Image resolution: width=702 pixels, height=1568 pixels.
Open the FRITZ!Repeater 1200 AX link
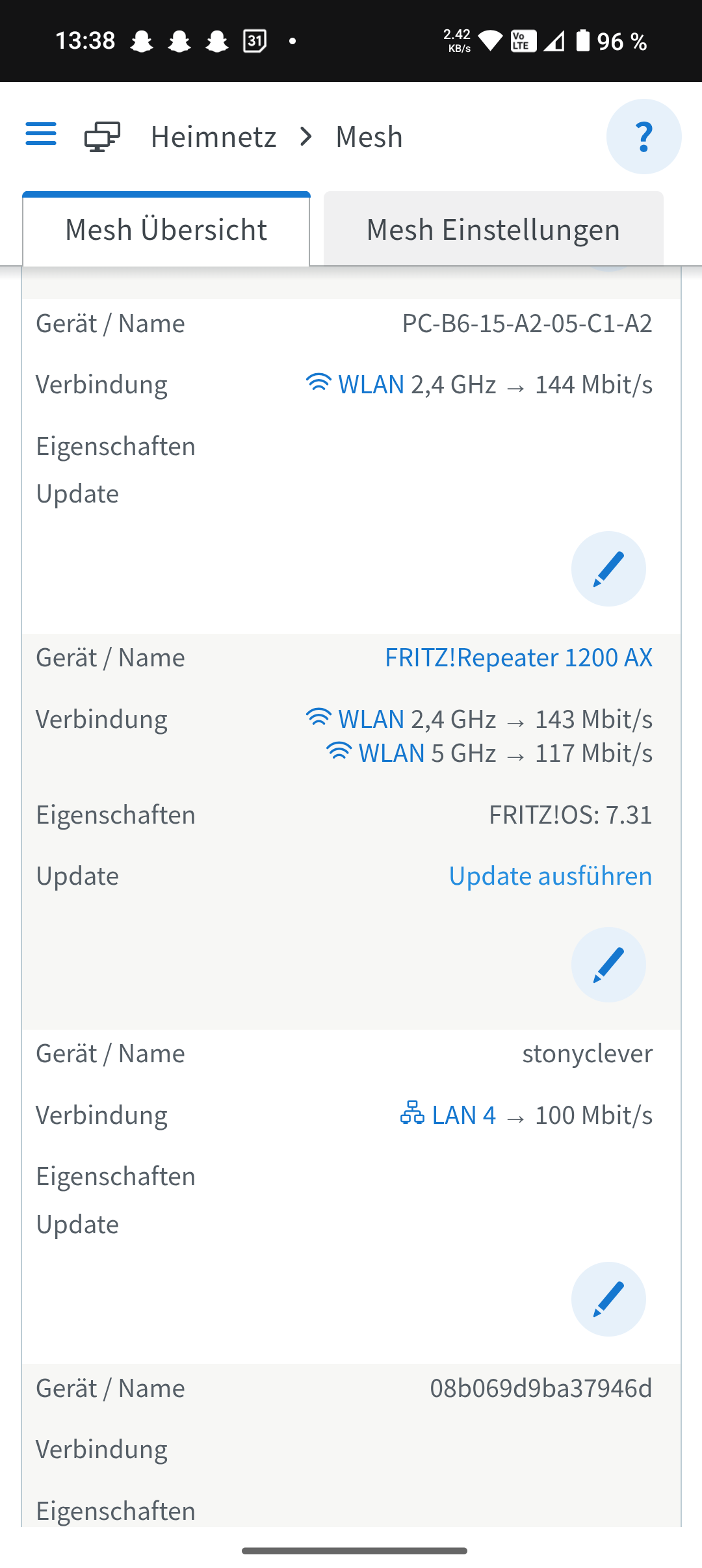pos(518,657)
